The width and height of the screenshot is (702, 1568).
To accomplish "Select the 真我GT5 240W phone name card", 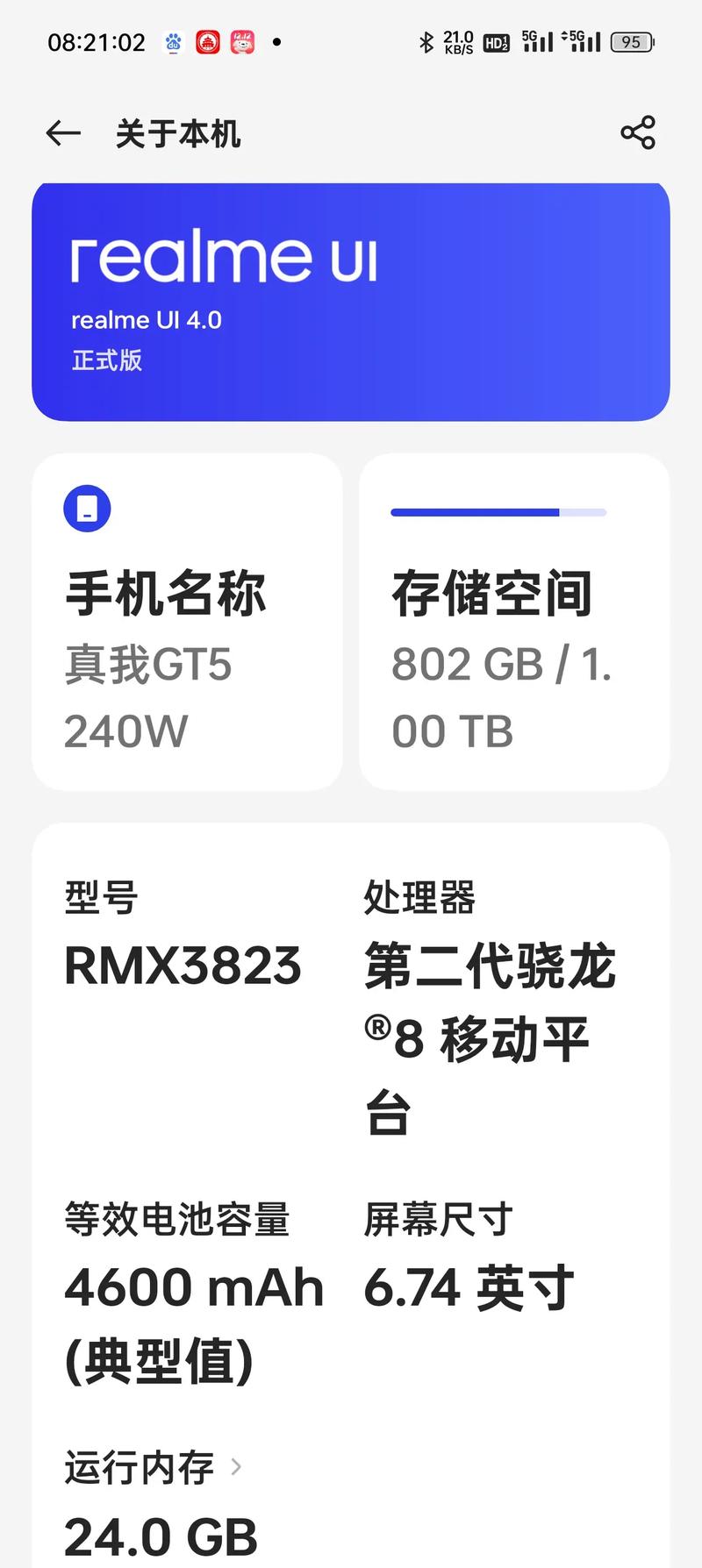I will [187, 623].
